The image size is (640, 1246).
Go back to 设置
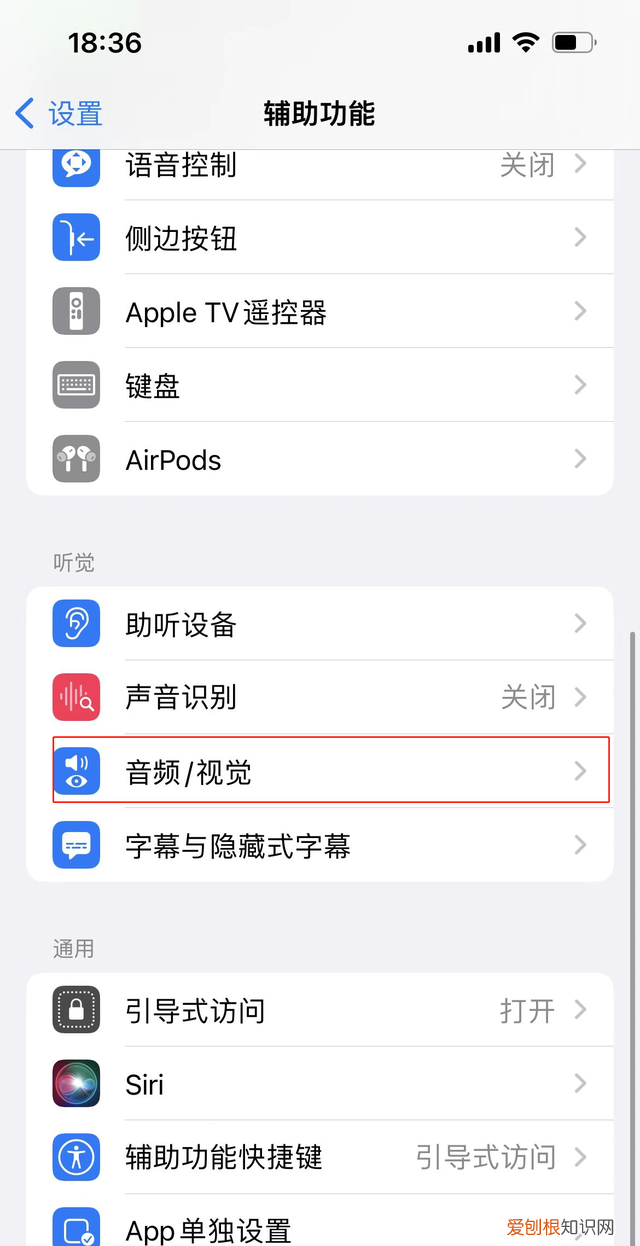coord(59,113)
